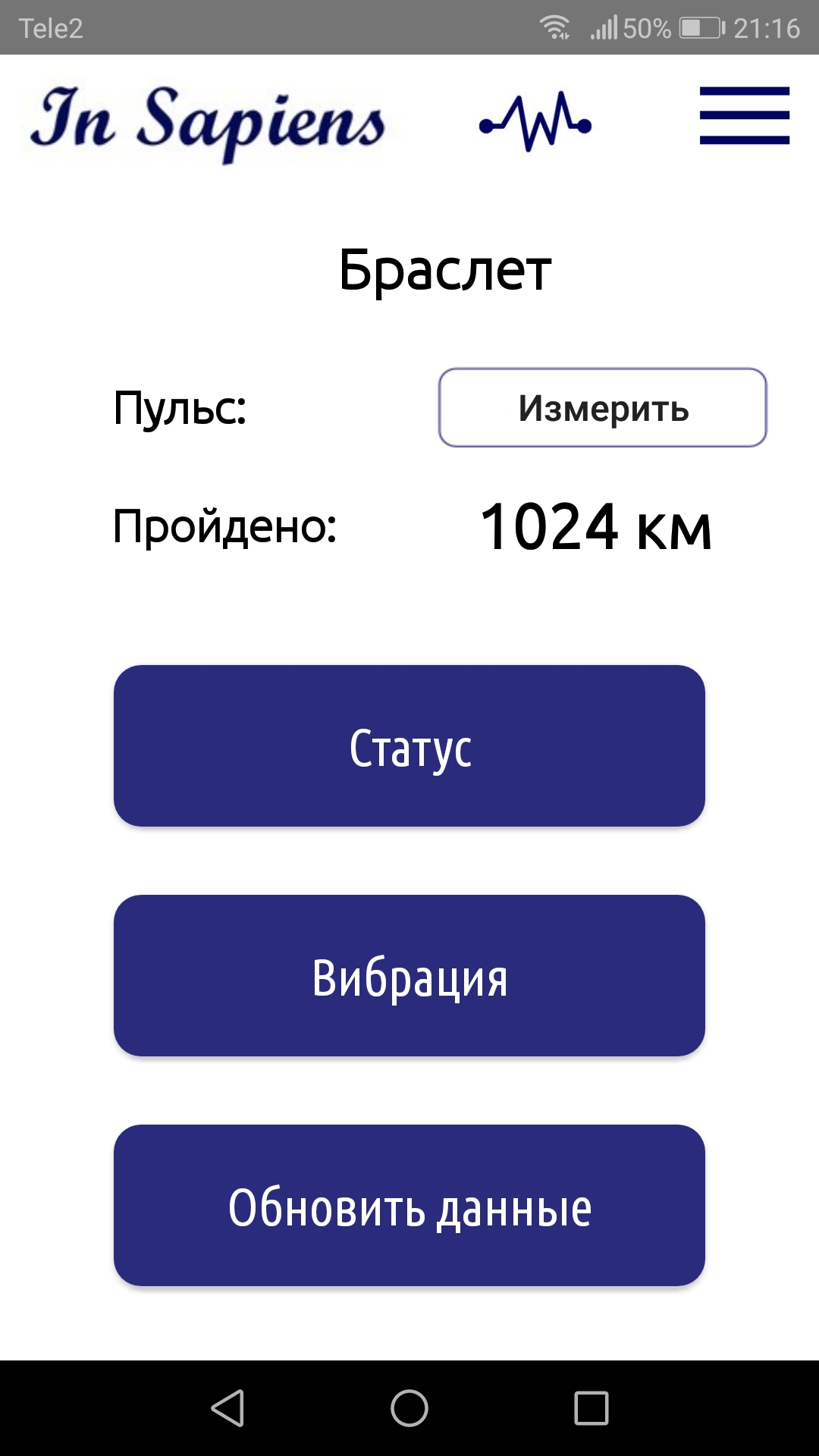Go back with the system back button
Image resolution: width=819 pixels, height=1456 pixels.
227,1408
